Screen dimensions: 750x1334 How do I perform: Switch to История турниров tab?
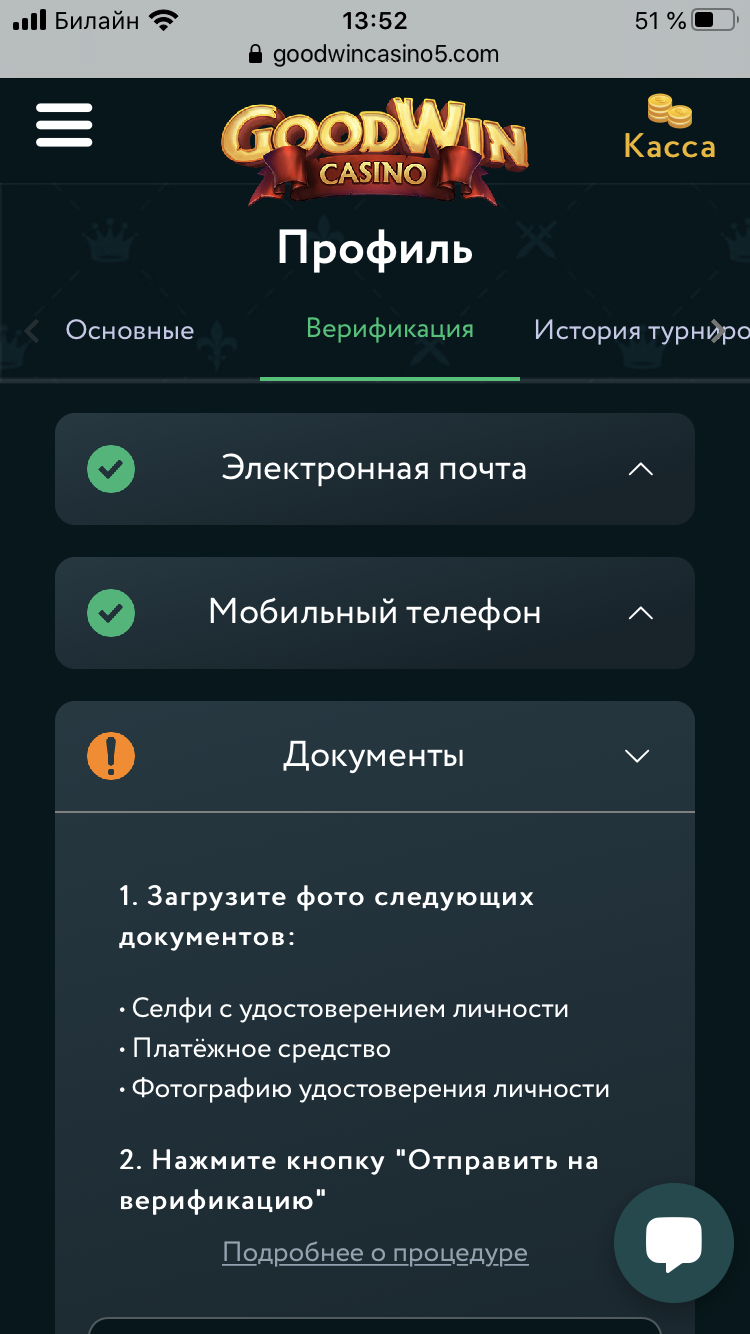[642, 330]
